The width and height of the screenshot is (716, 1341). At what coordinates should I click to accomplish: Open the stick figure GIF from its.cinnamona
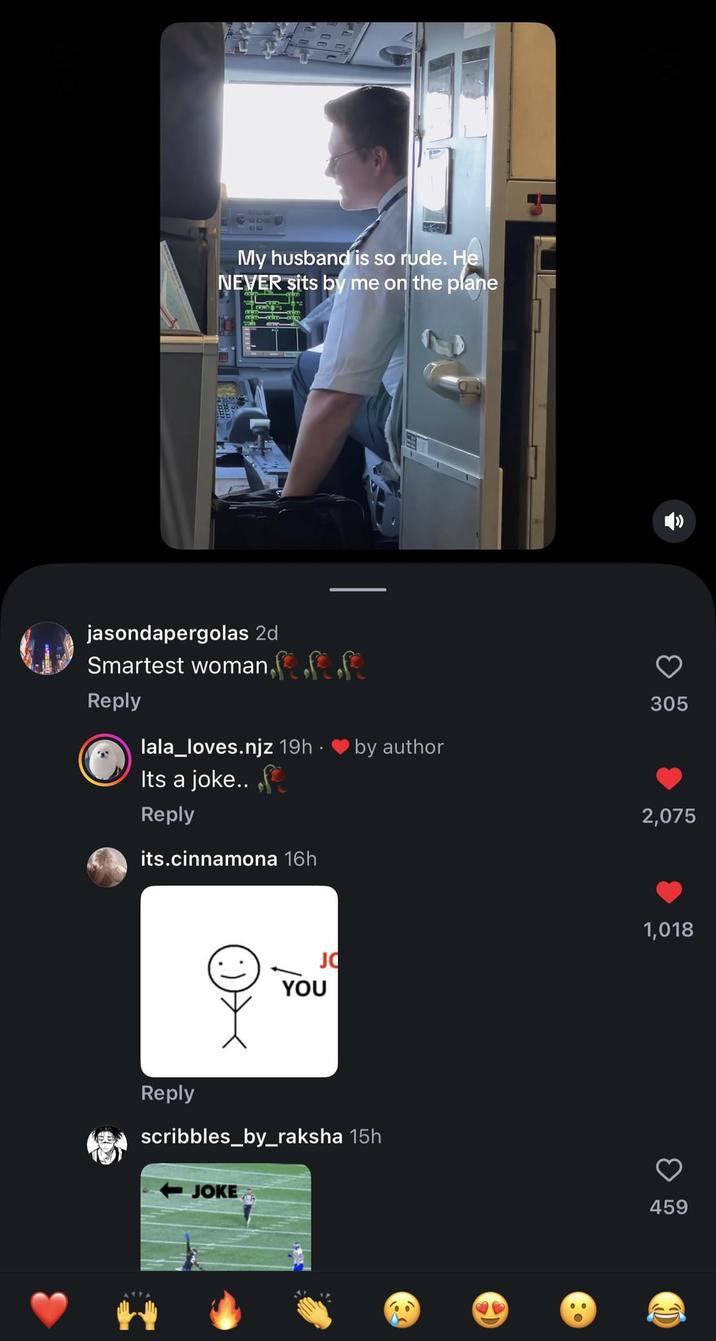pos(239,981)
